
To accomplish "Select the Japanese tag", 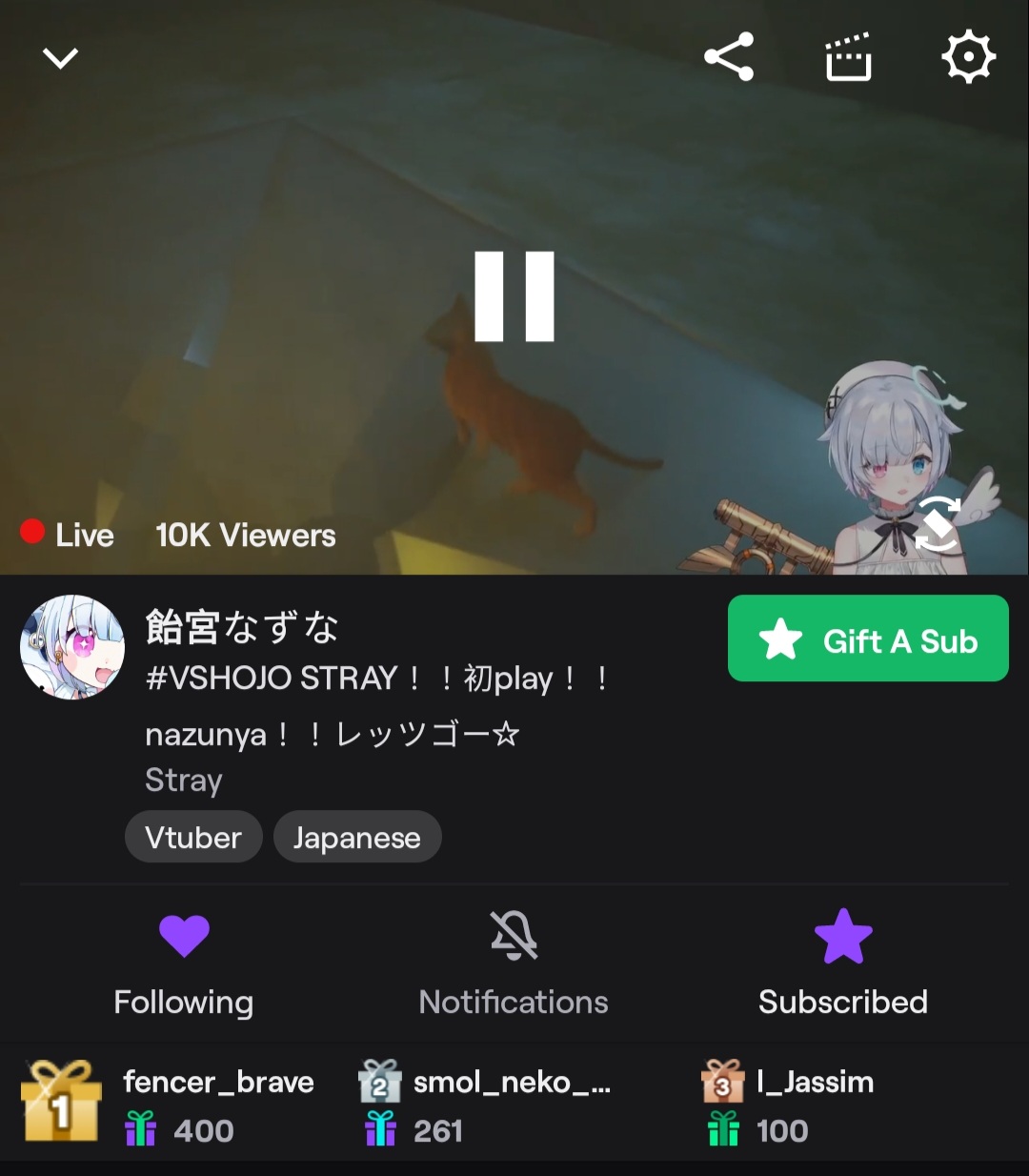I will pos(357,837).
